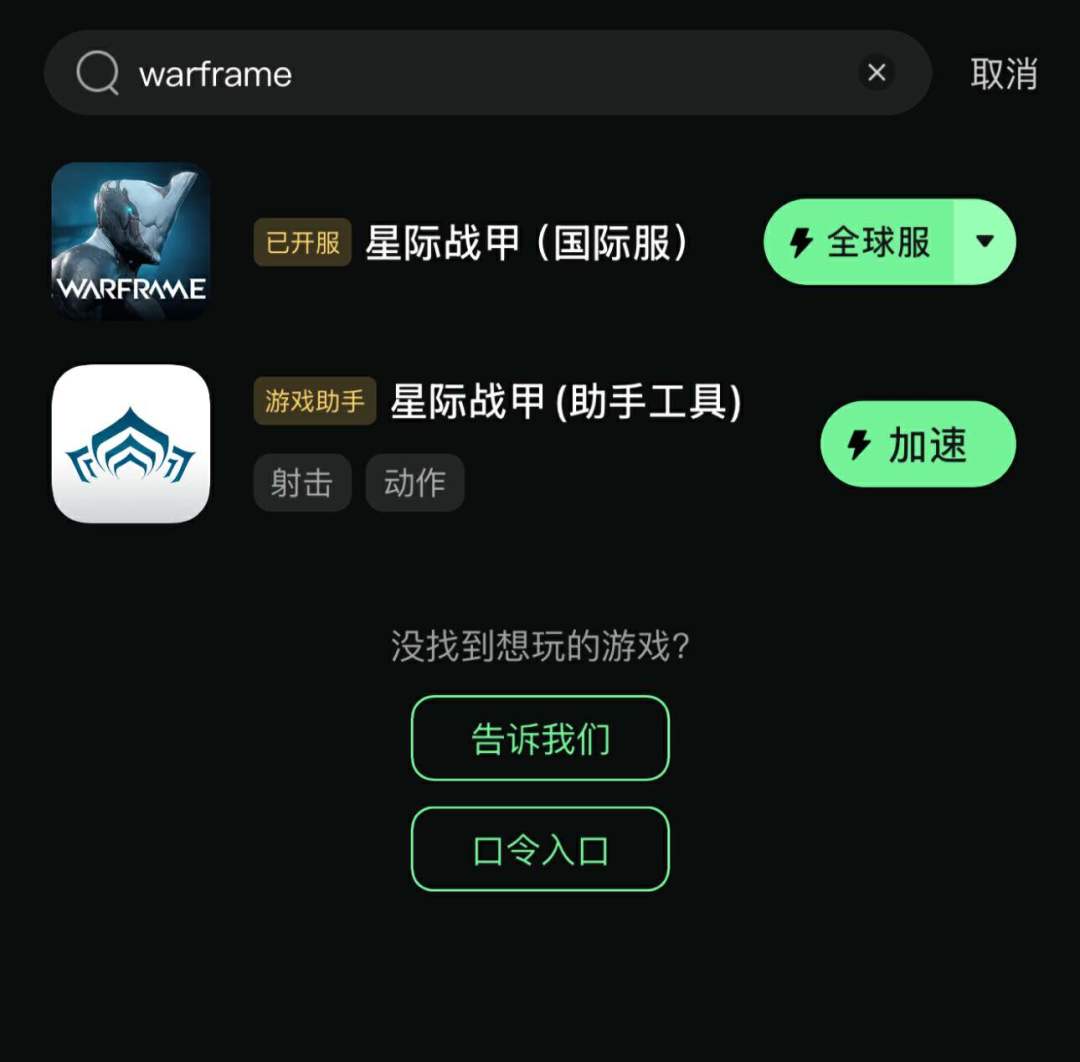Image resolution: width=1080 pixels, height=1062 pixels.
Task: Tap 加速 for 星际战甲 助手工具
Action: (918, 444)
